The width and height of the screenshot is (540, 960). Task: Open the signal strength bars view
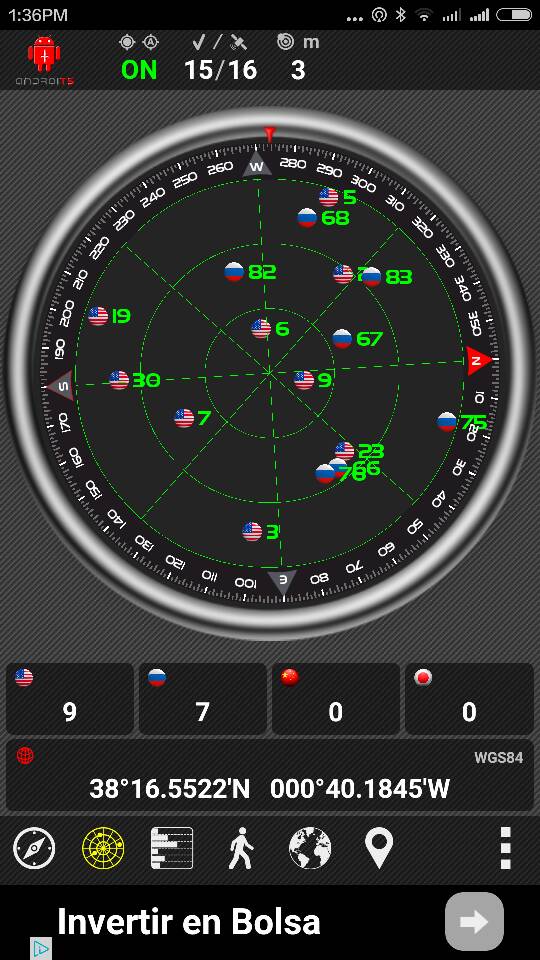(172, 848)
